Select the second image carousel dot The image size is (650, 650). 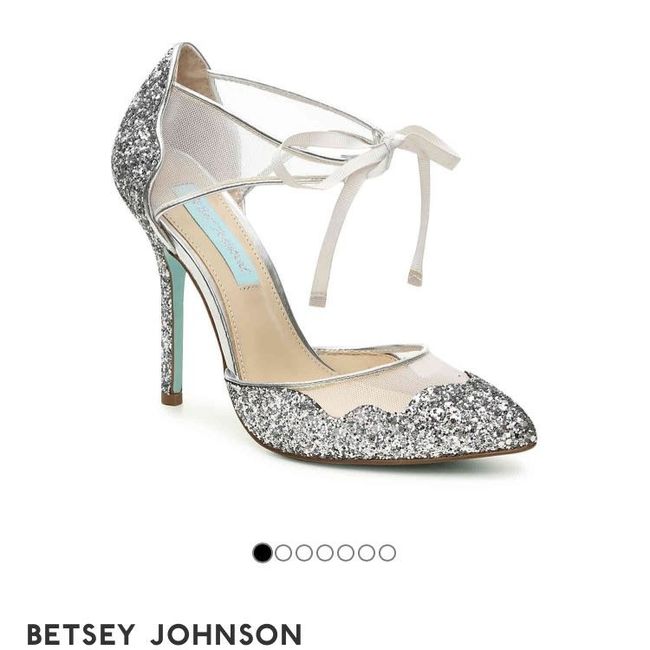(x=284, y=553)
